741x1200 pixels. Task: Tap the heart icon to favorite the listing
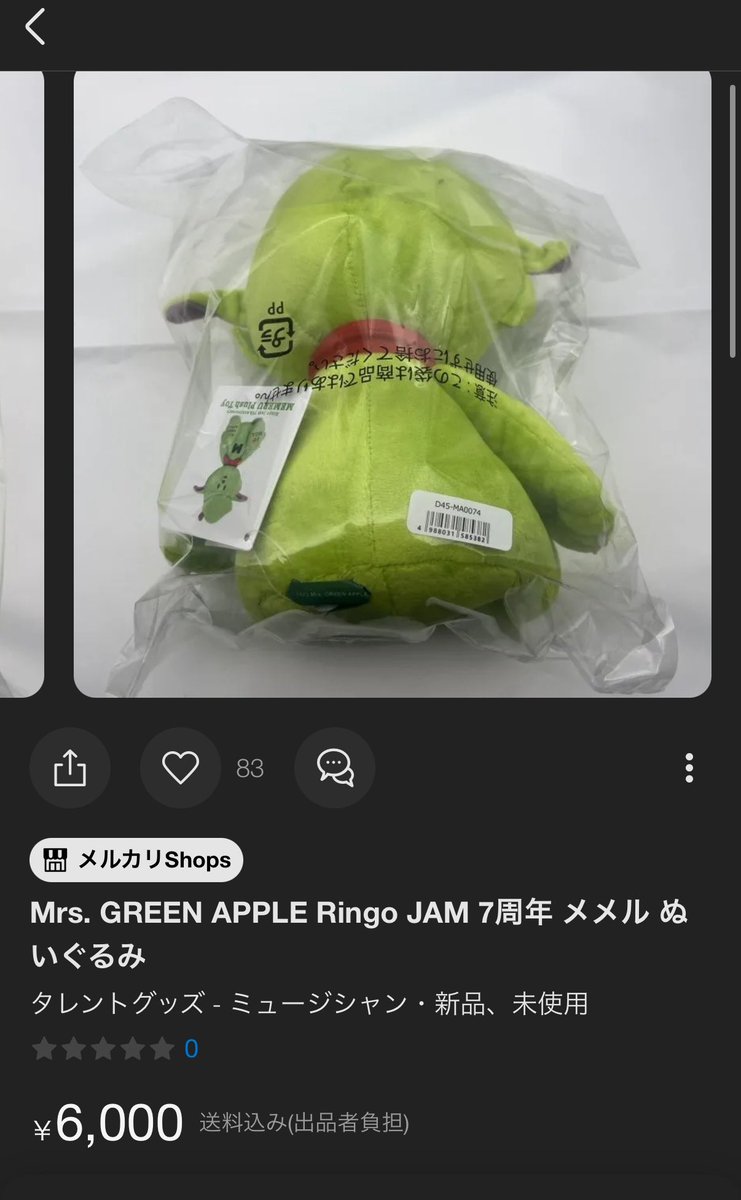tap(180, 768)
